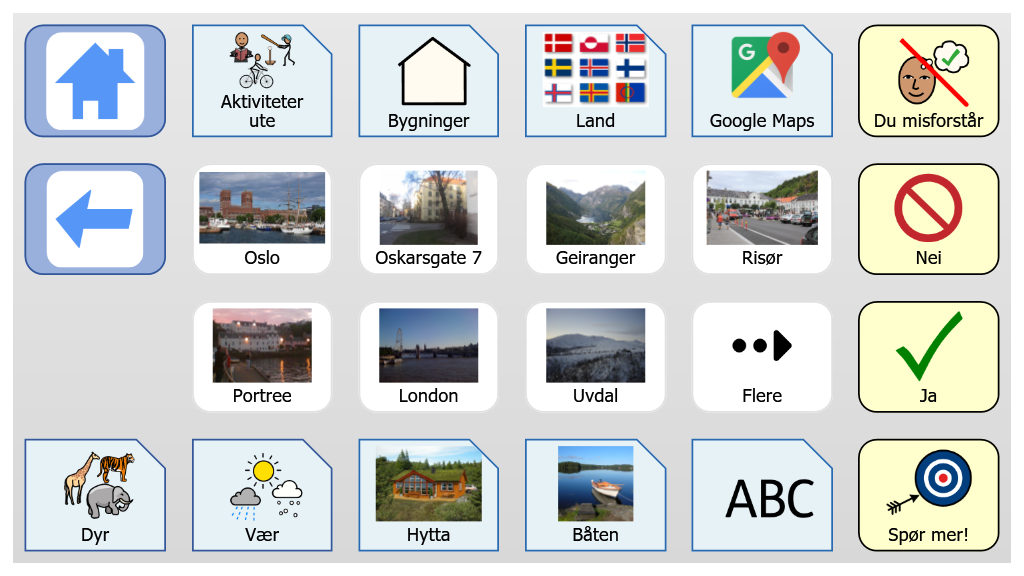Open the Bygninger folder
The height and width of the screenshot is (576, 1024).
click(428, 81)
